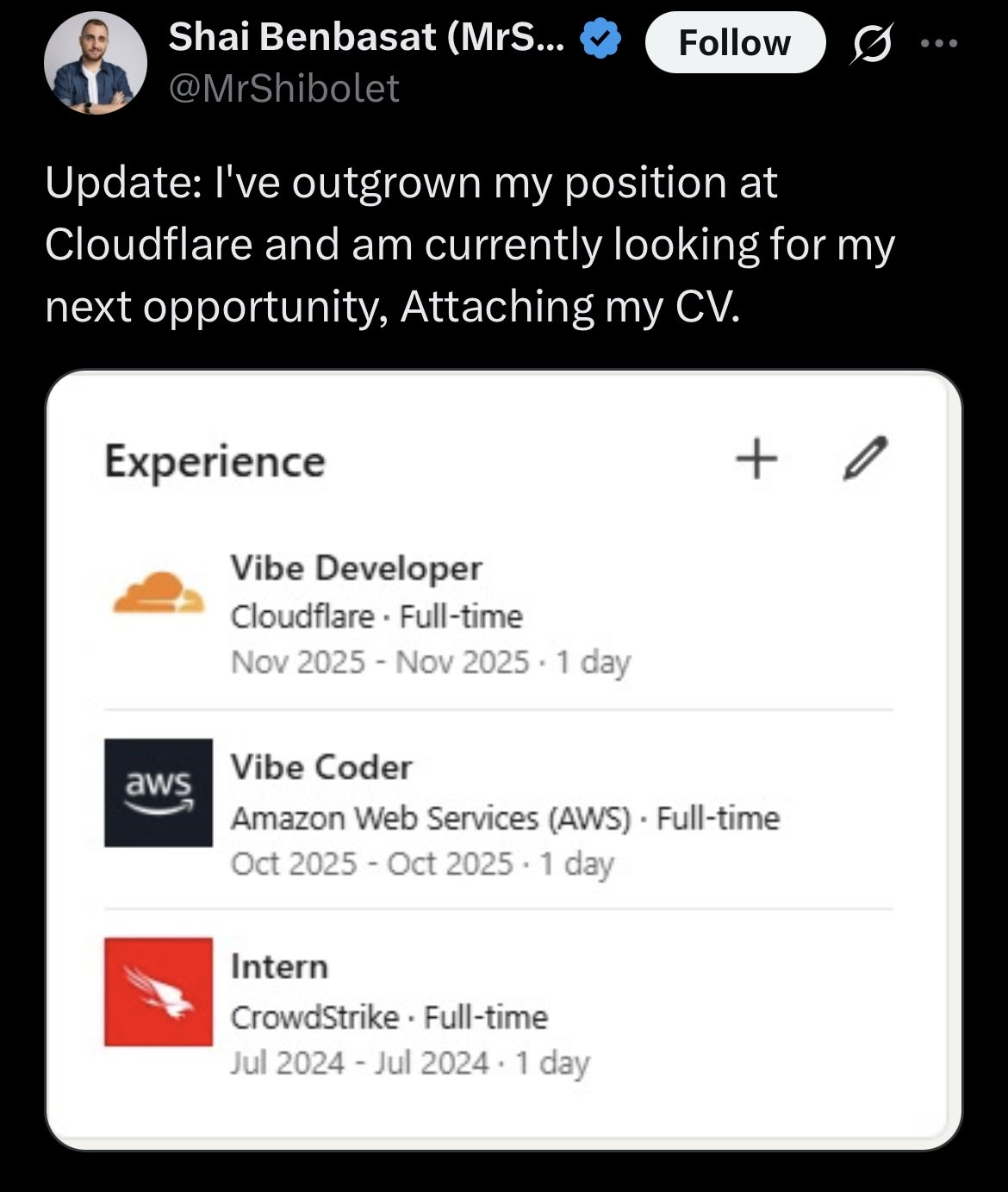
Task: Open Shai Benbasat's profile picture
Action: 95,64
